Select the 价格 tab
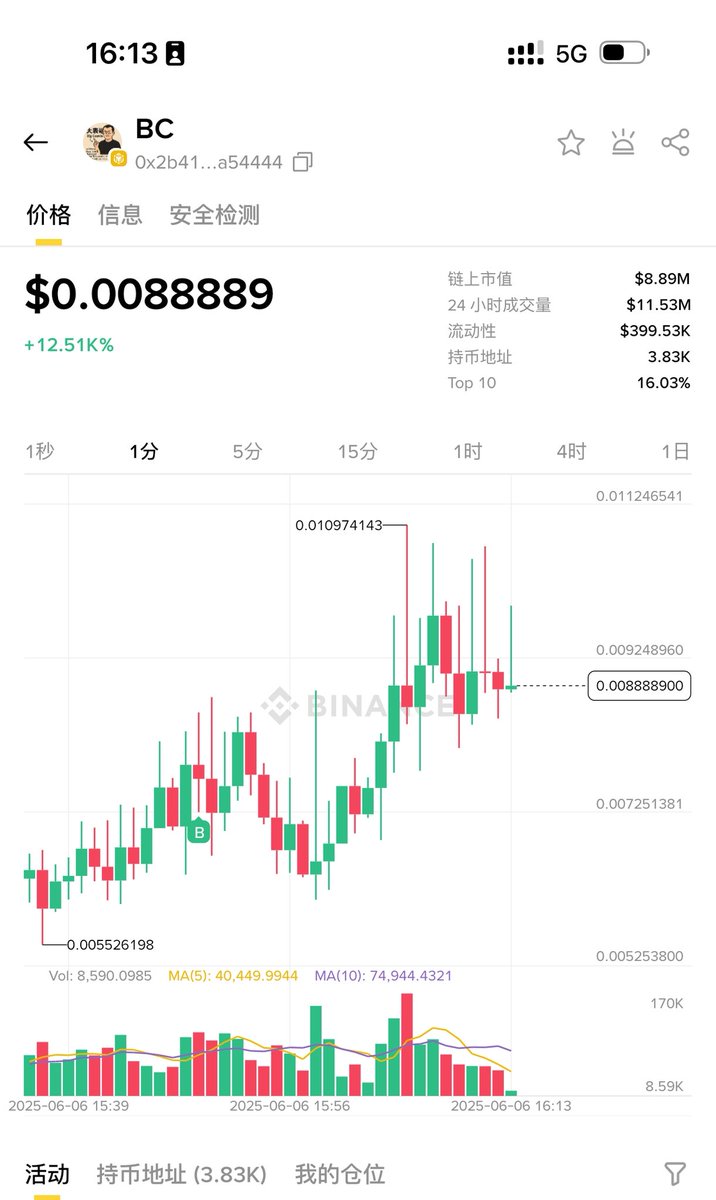 (48, 214)
